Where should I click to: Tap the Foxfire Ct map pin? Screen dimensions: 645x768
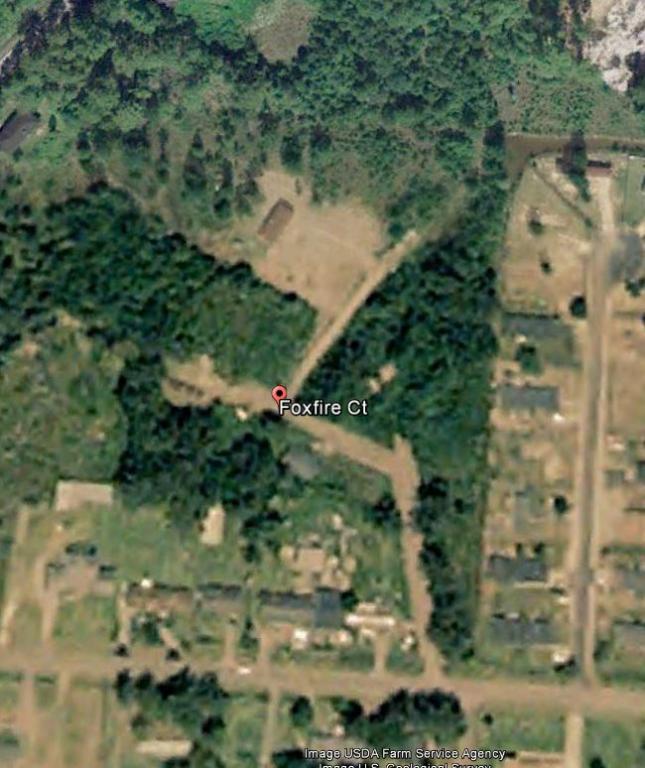(x=279, y=395)
